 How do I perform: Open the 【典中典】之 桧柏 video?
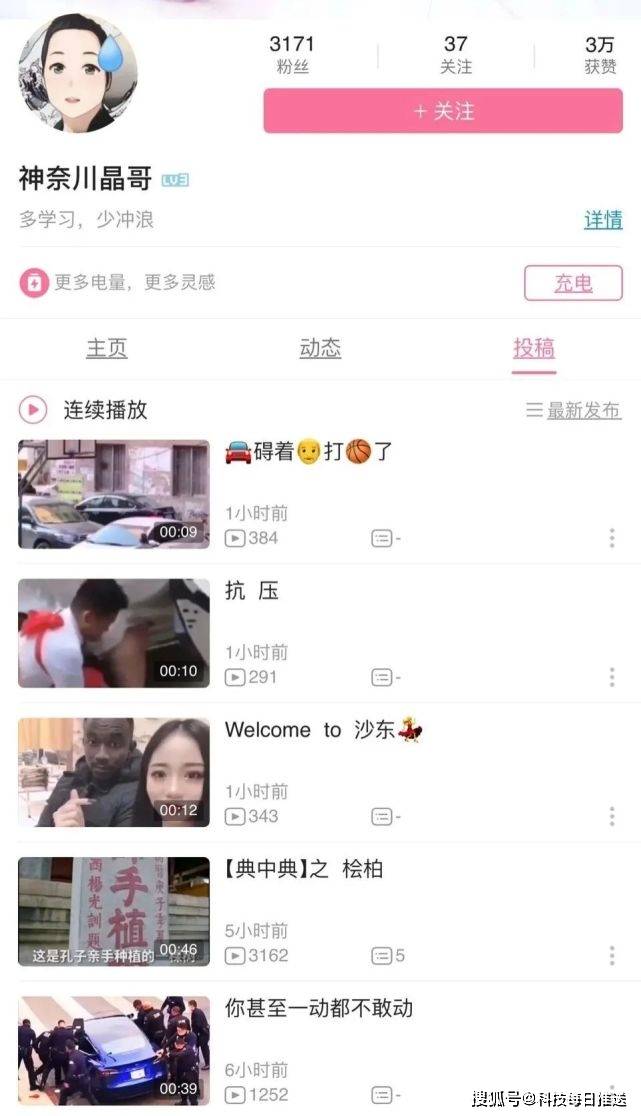(114, 911)
